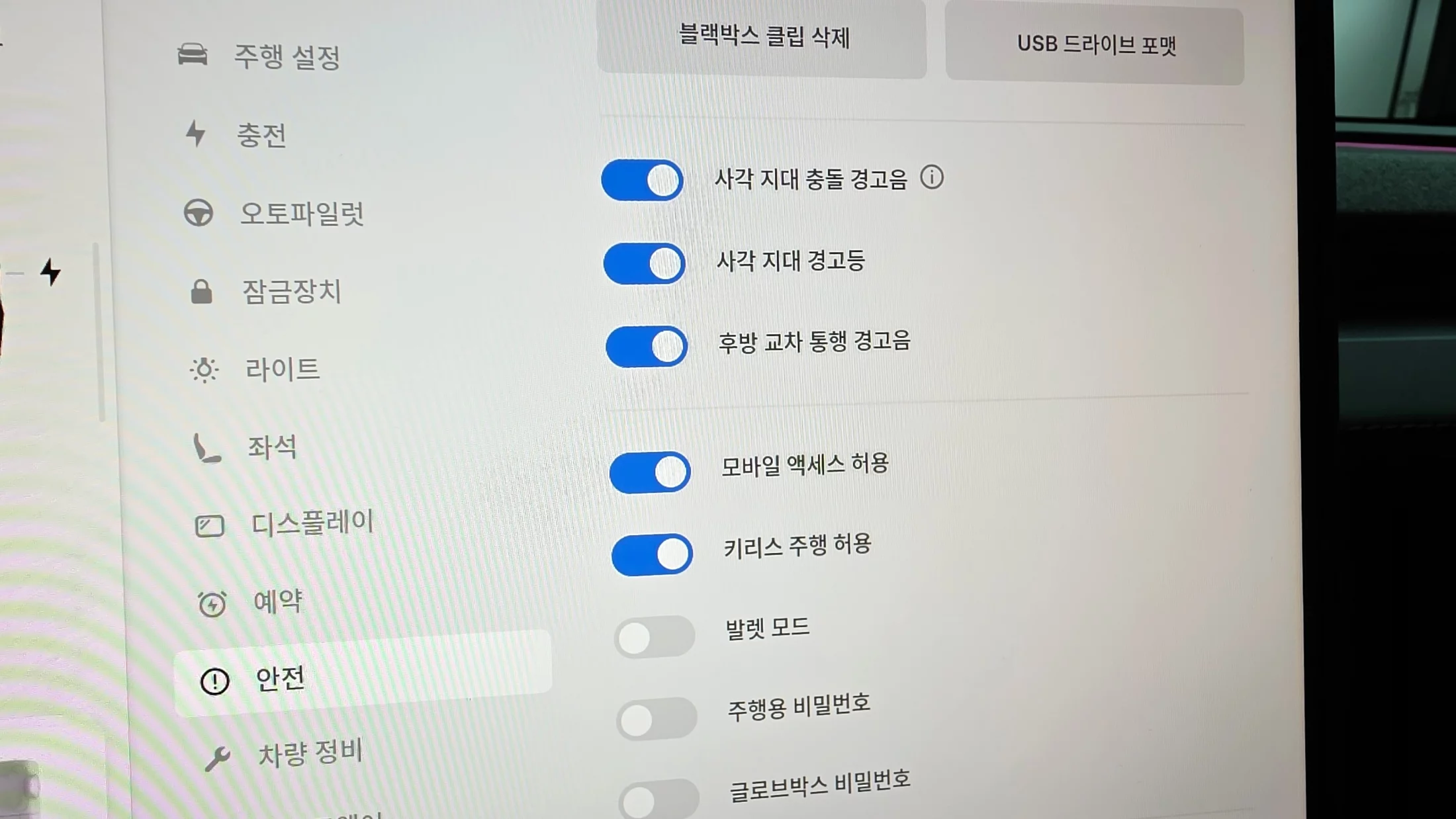
Task: Disable 키리스 주행 허용 toggle
Action: 652,554
